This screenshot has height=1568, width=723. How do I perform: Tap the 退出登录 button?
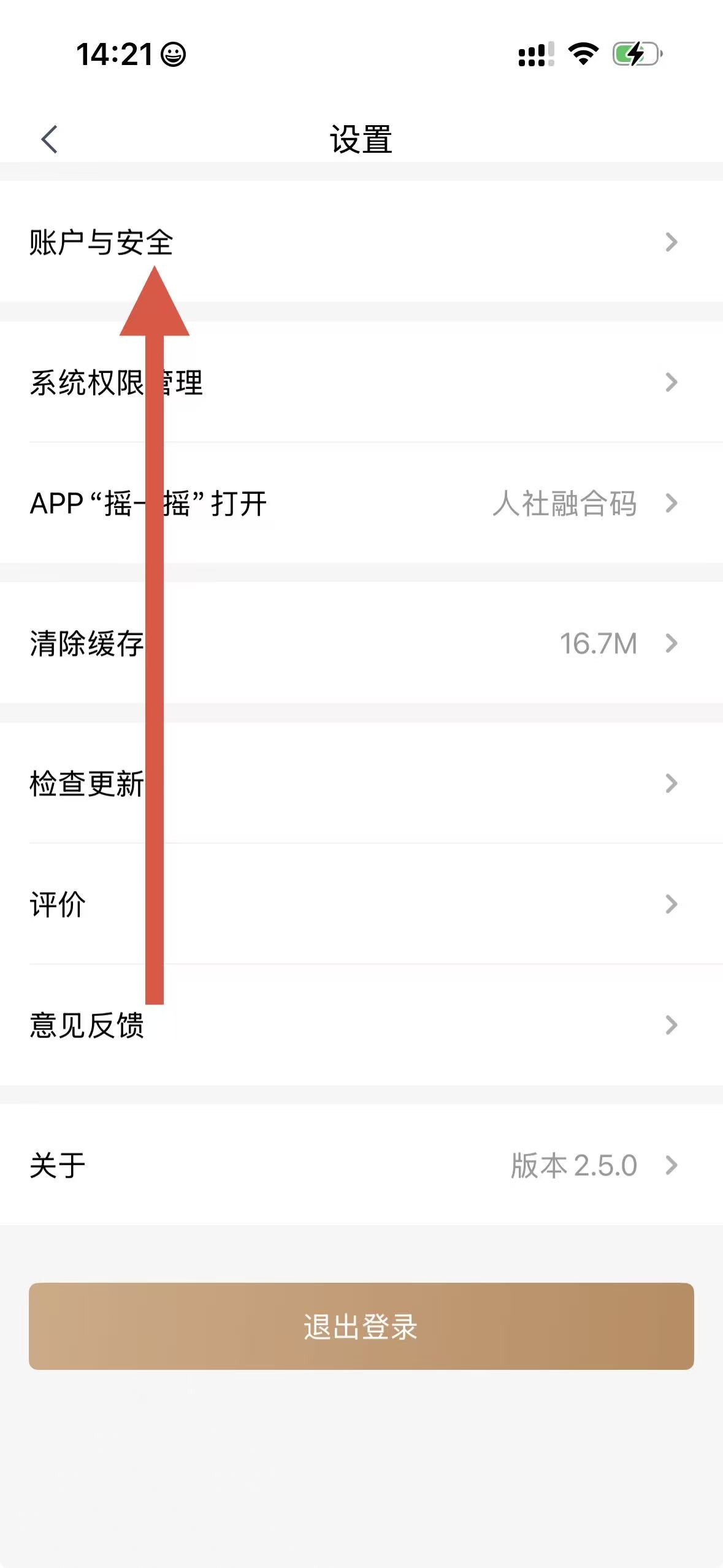point(361,1326)
